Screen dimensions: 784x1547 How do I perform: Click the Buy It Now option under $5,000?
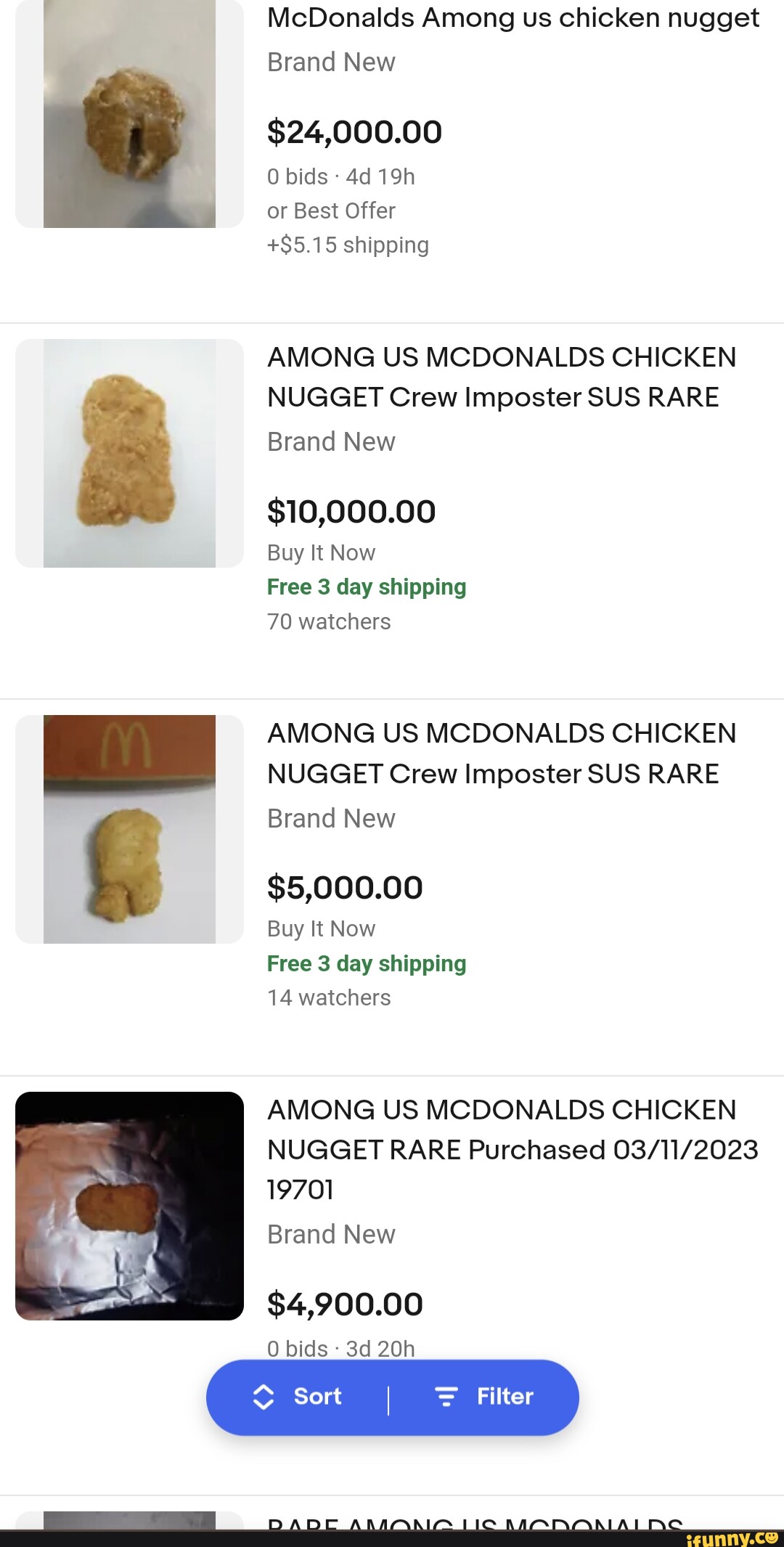click(321, 928)
